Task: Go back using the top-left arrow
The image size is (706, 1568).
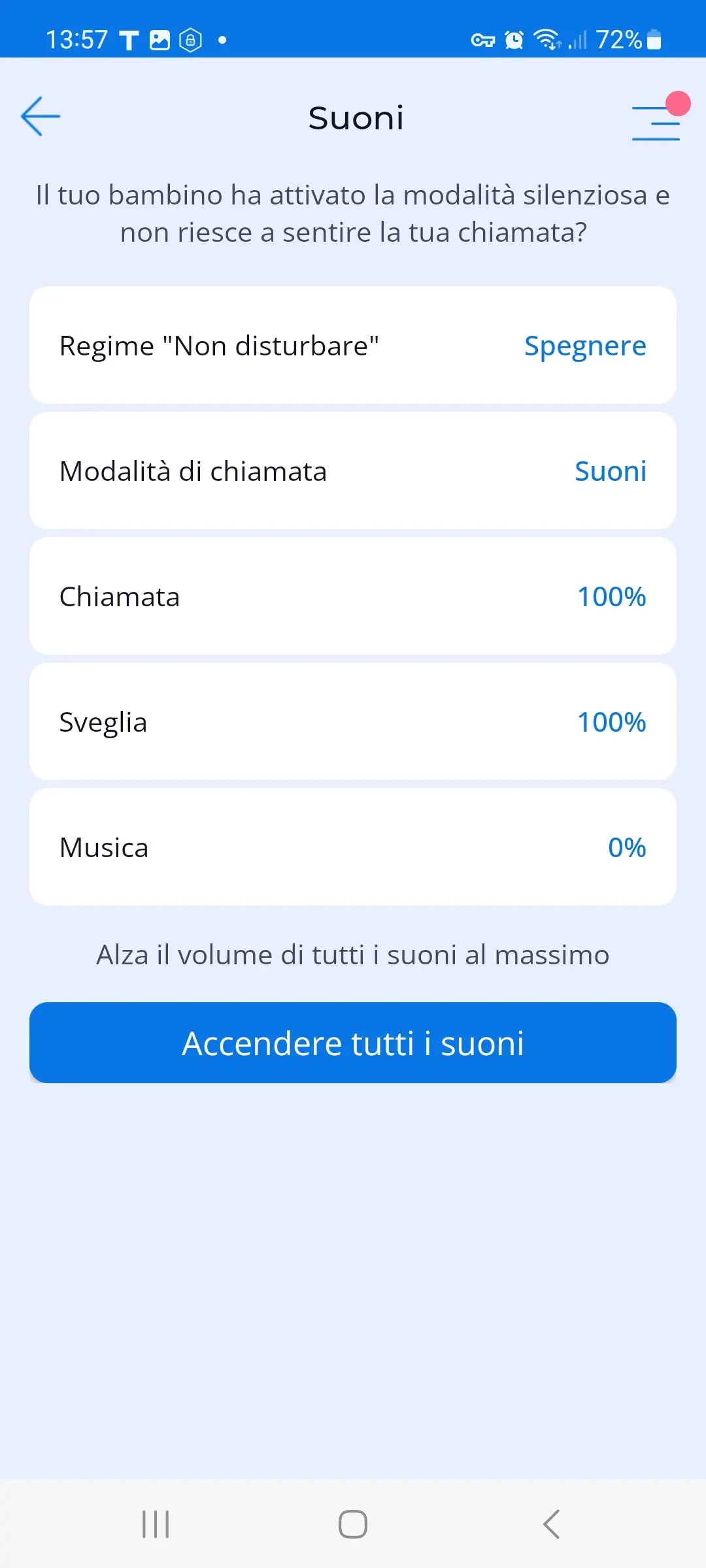Action: (x=41, y=116)
